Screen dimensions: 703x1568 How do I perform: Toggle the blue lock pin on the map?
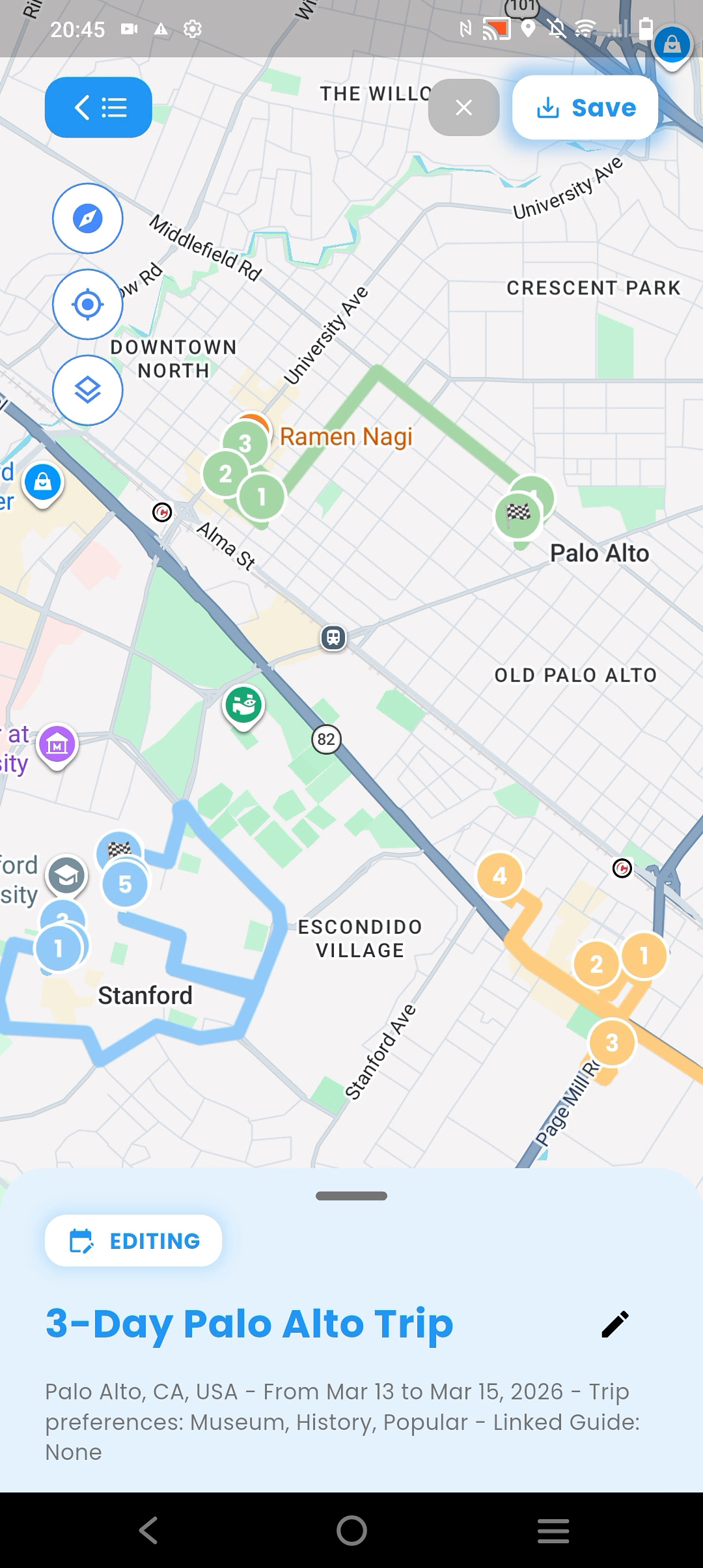click(x=42, y=483)
